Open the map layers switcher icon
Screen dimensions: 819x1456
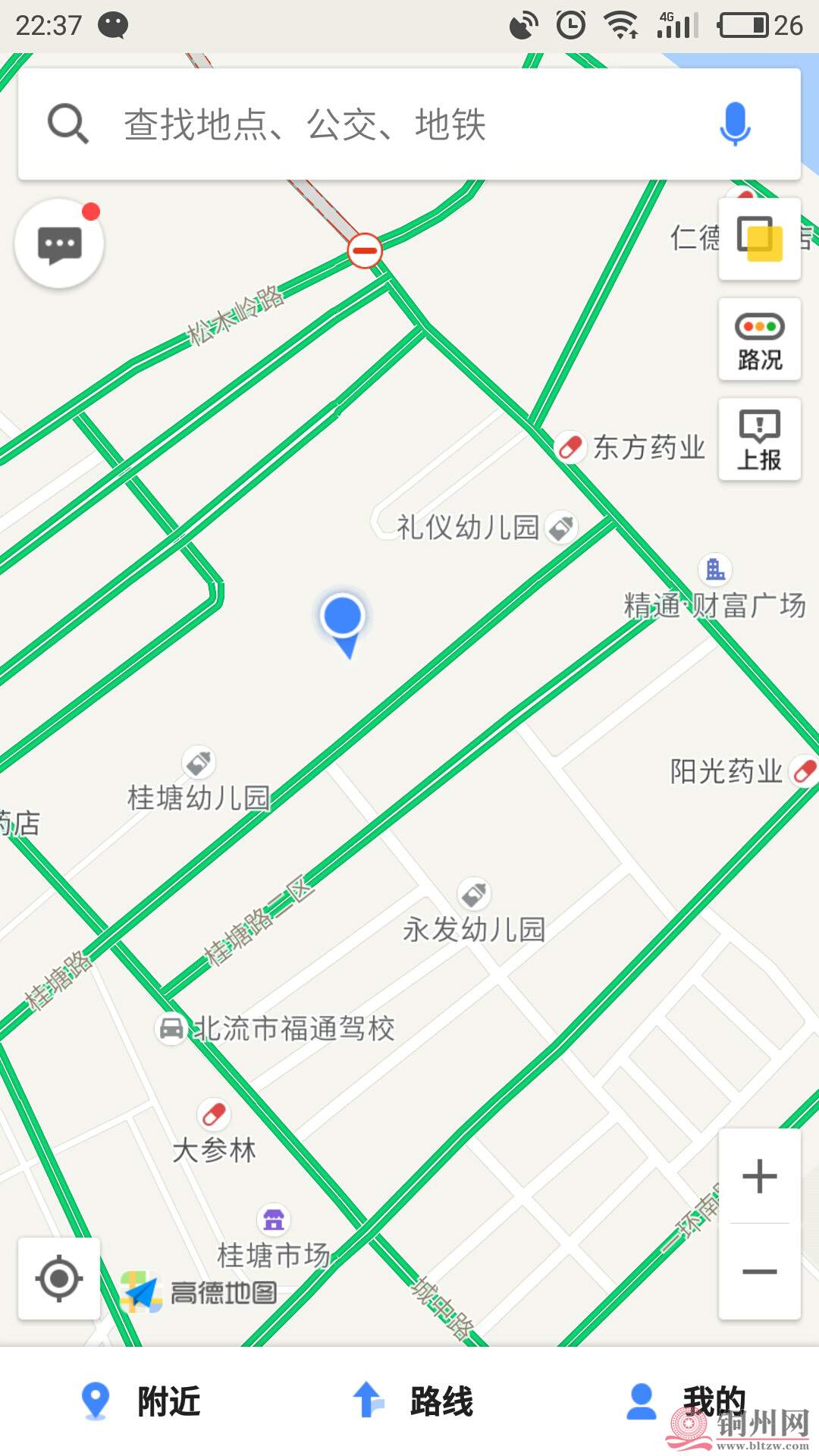click(x=758, y=239)
